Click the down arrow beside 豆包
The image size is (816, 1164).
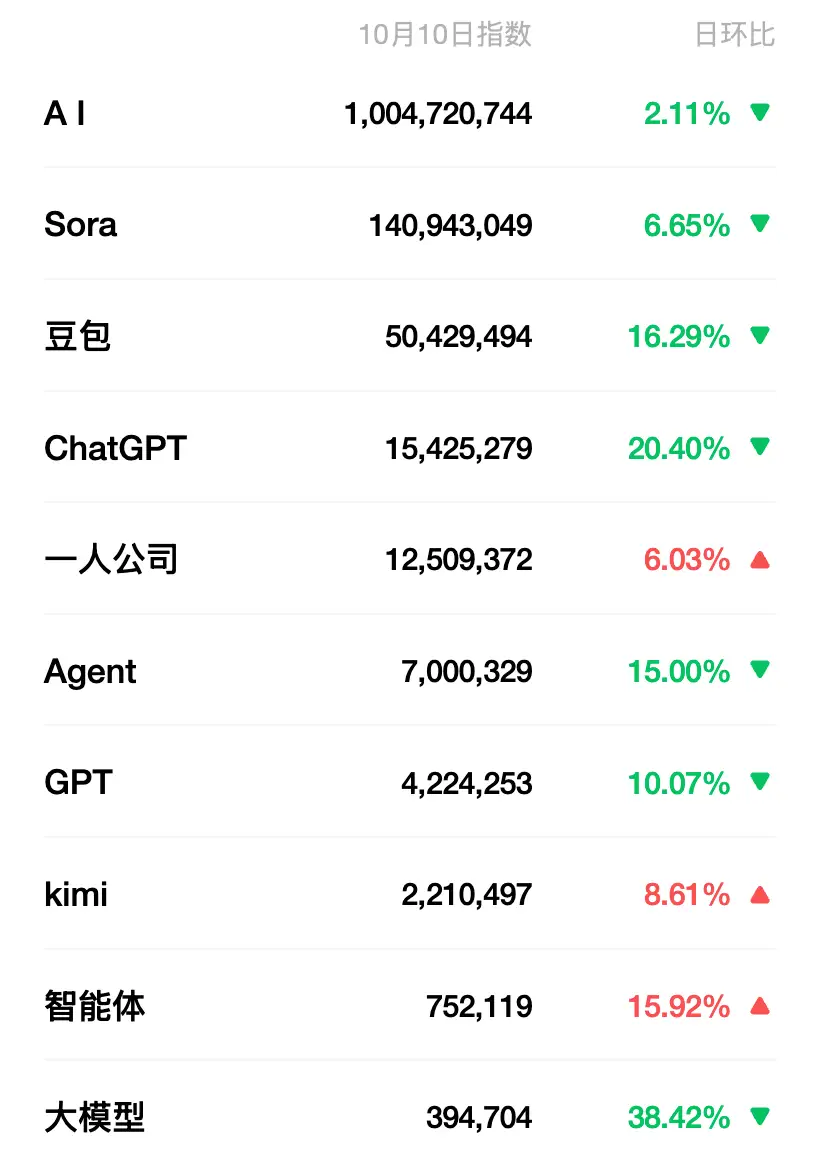pyautogui.click(x=758, y=337)
